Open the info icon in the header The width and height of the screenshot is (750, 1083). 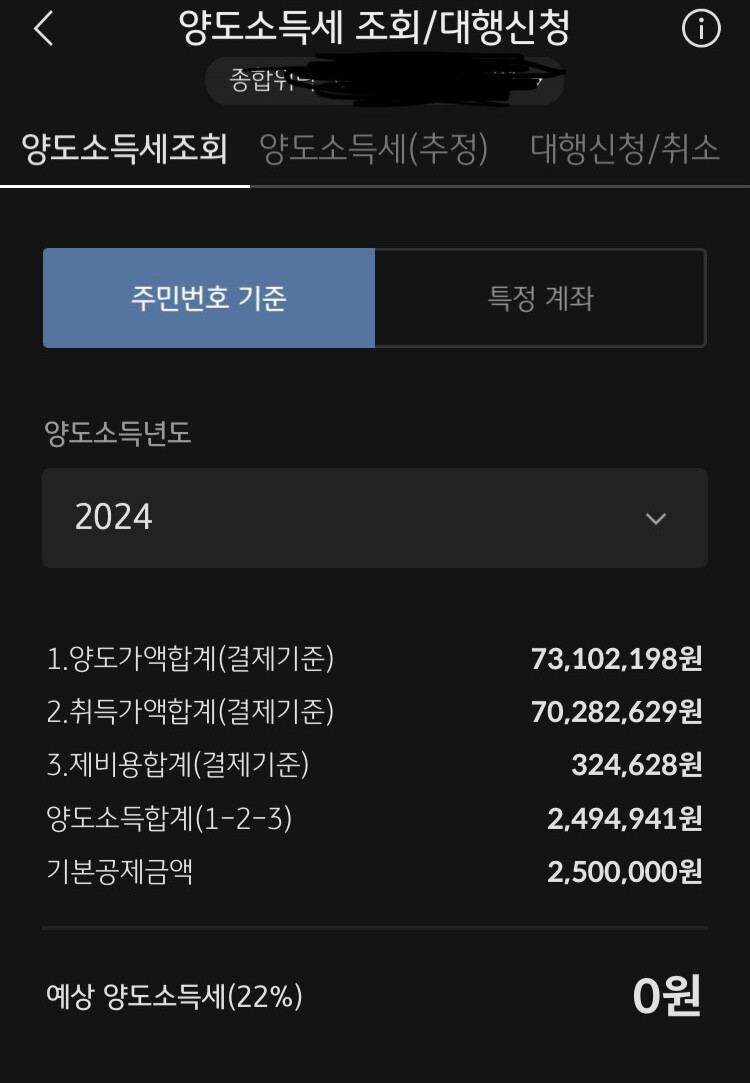pyautogui.click(x=701, y=28)
